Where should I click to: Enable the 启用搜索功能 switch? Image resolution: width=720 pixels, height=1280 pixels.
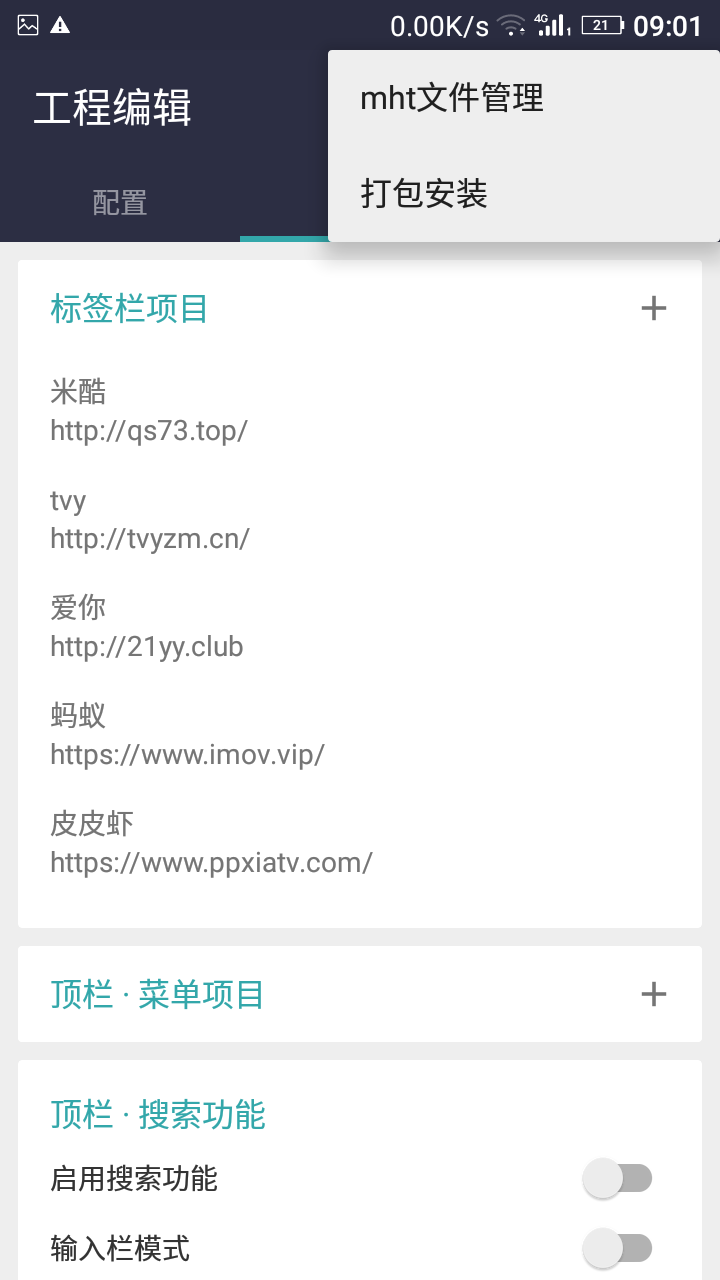[x=618, y=1179]
